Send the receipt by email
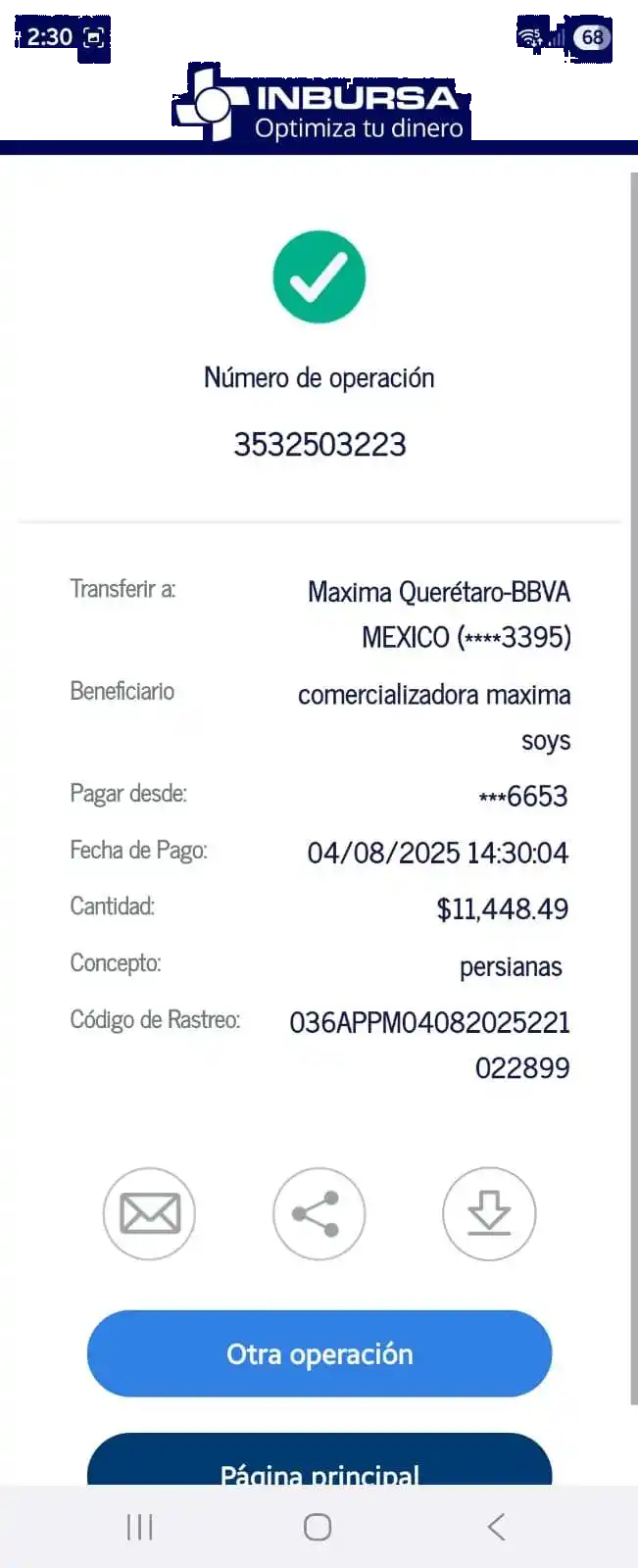Screen dimensions: 638x1568 click(149, 1213)
